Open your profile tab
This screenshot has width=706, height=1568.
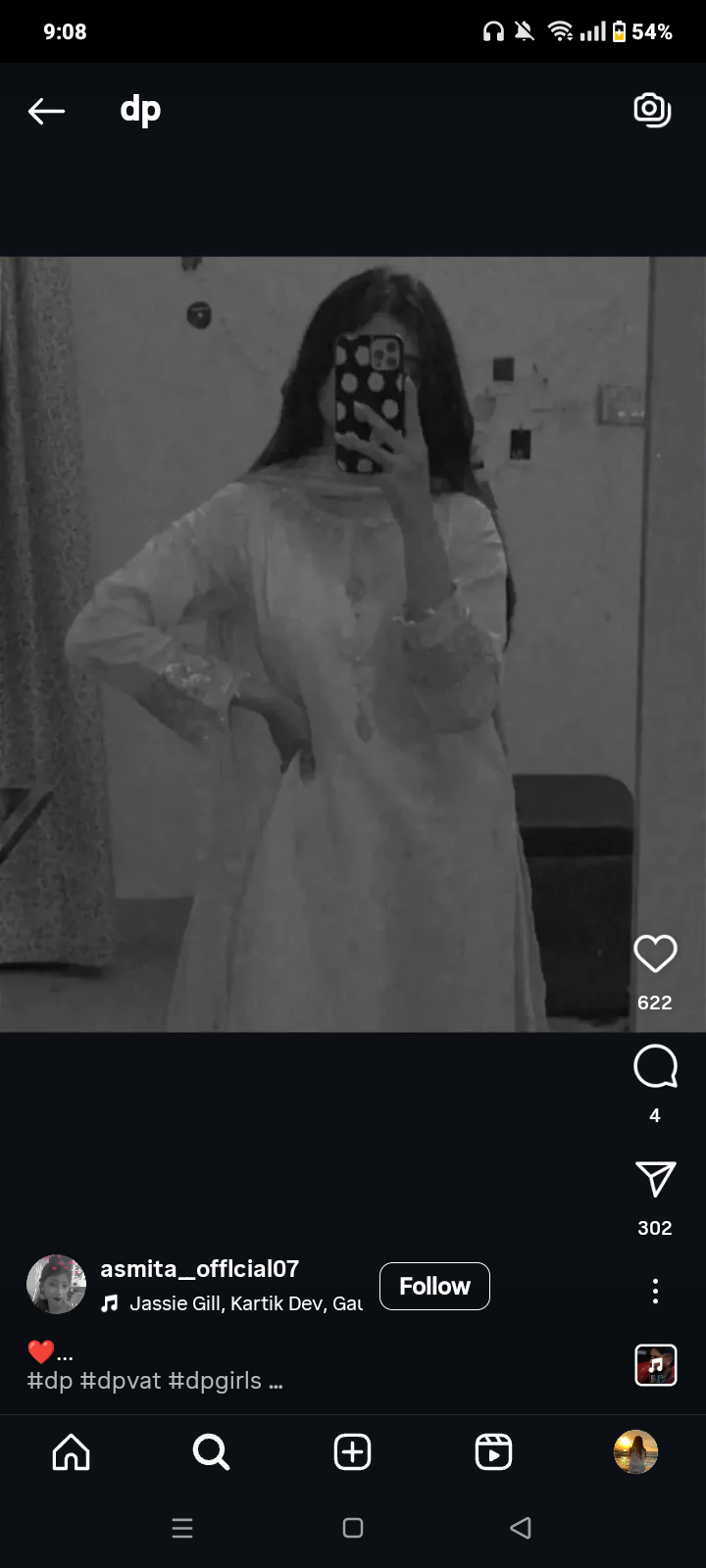635,1451
